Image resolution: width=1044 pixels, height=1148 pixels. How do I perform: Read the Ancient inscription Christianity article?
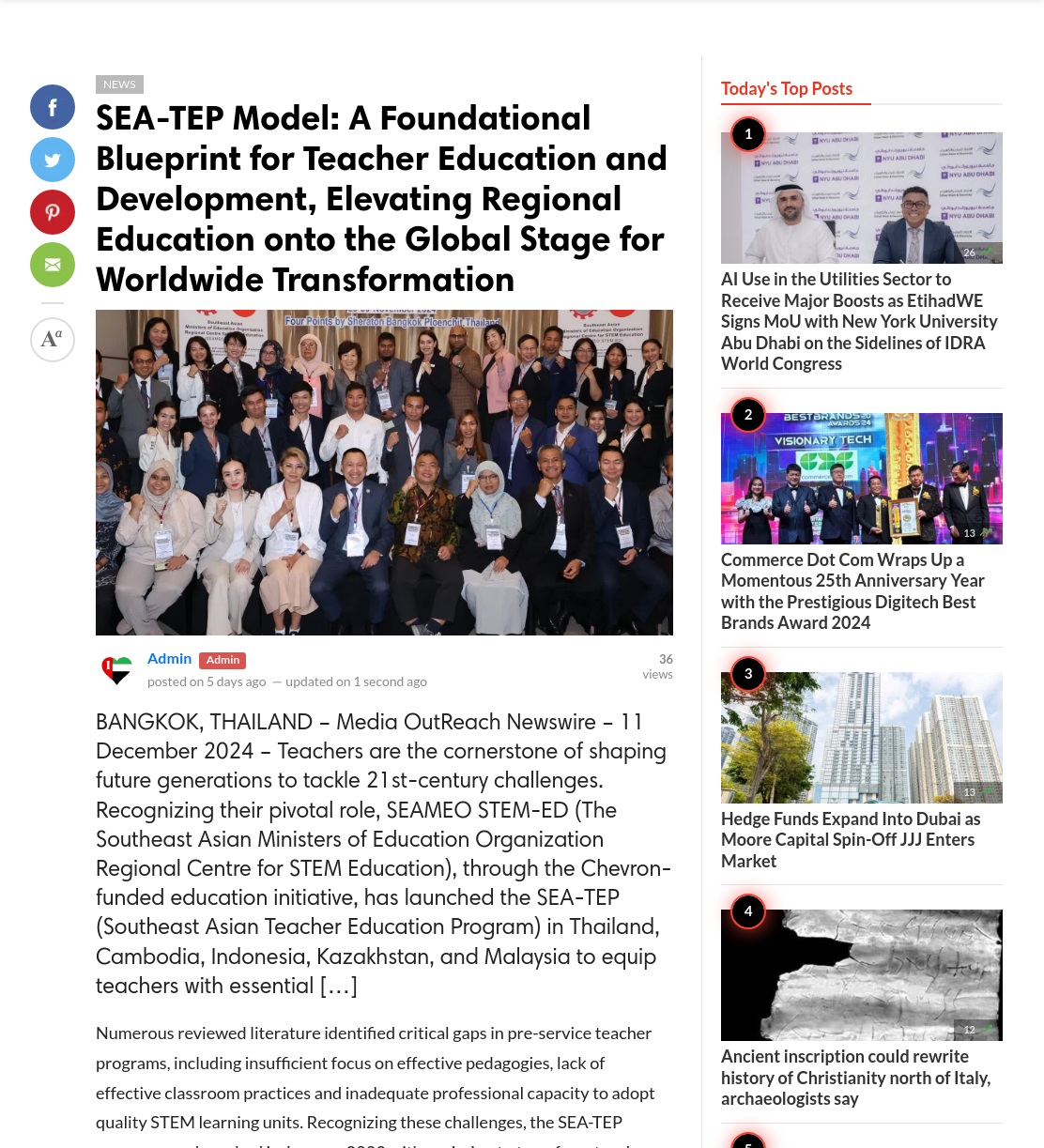tap(855, 1078)
